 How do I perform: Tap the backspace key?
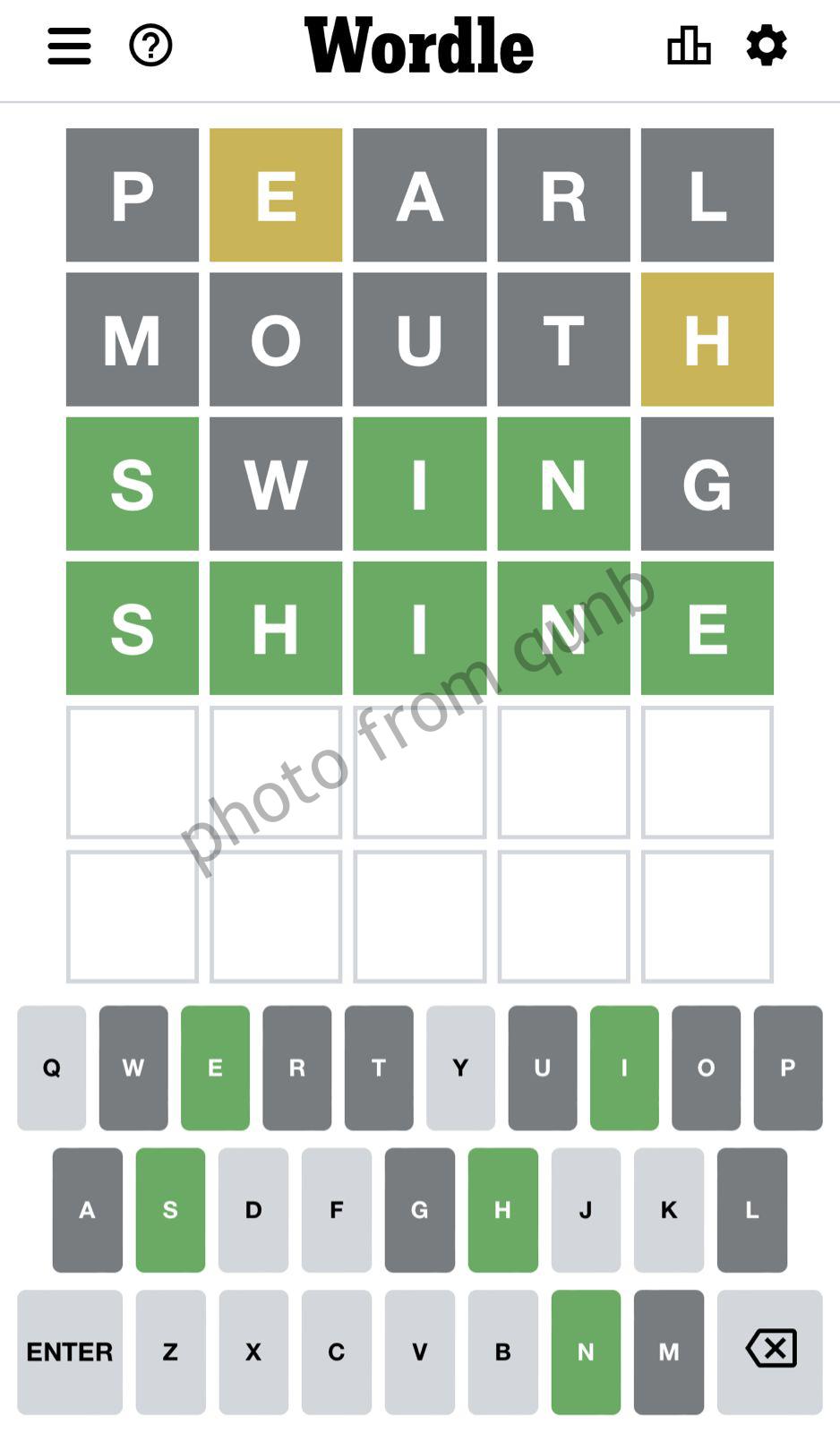pos(770,1351)
